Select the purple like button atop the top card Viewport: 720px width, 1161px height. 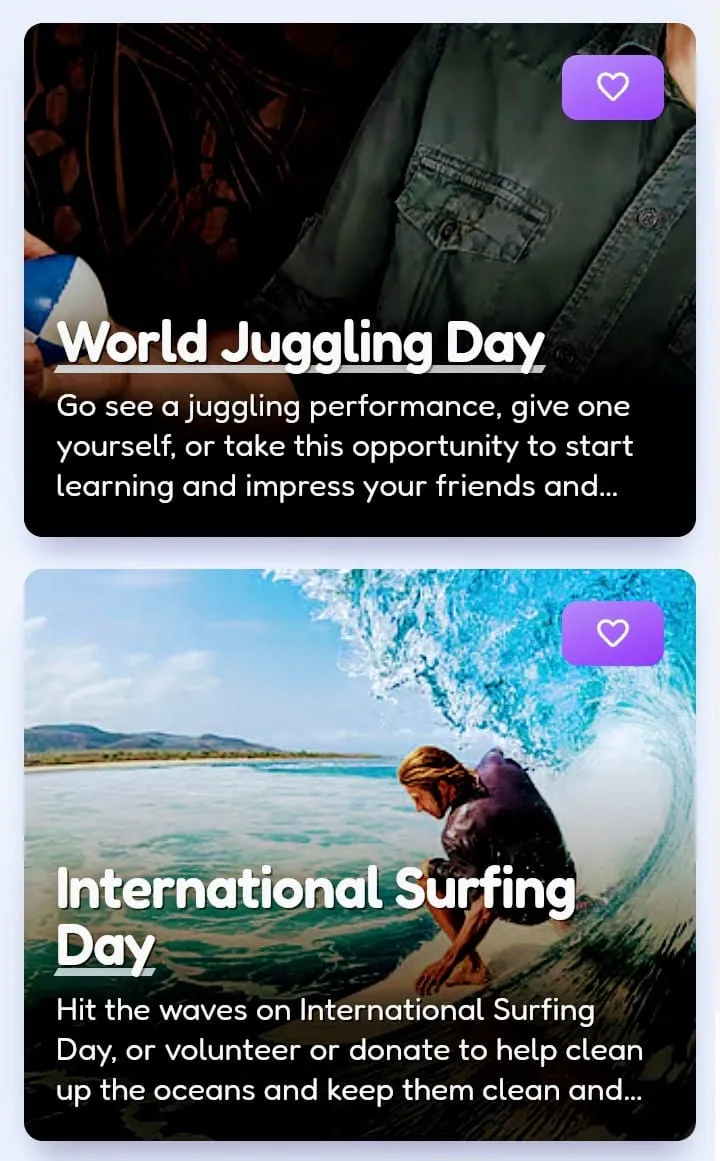click(x=613, y=87)
